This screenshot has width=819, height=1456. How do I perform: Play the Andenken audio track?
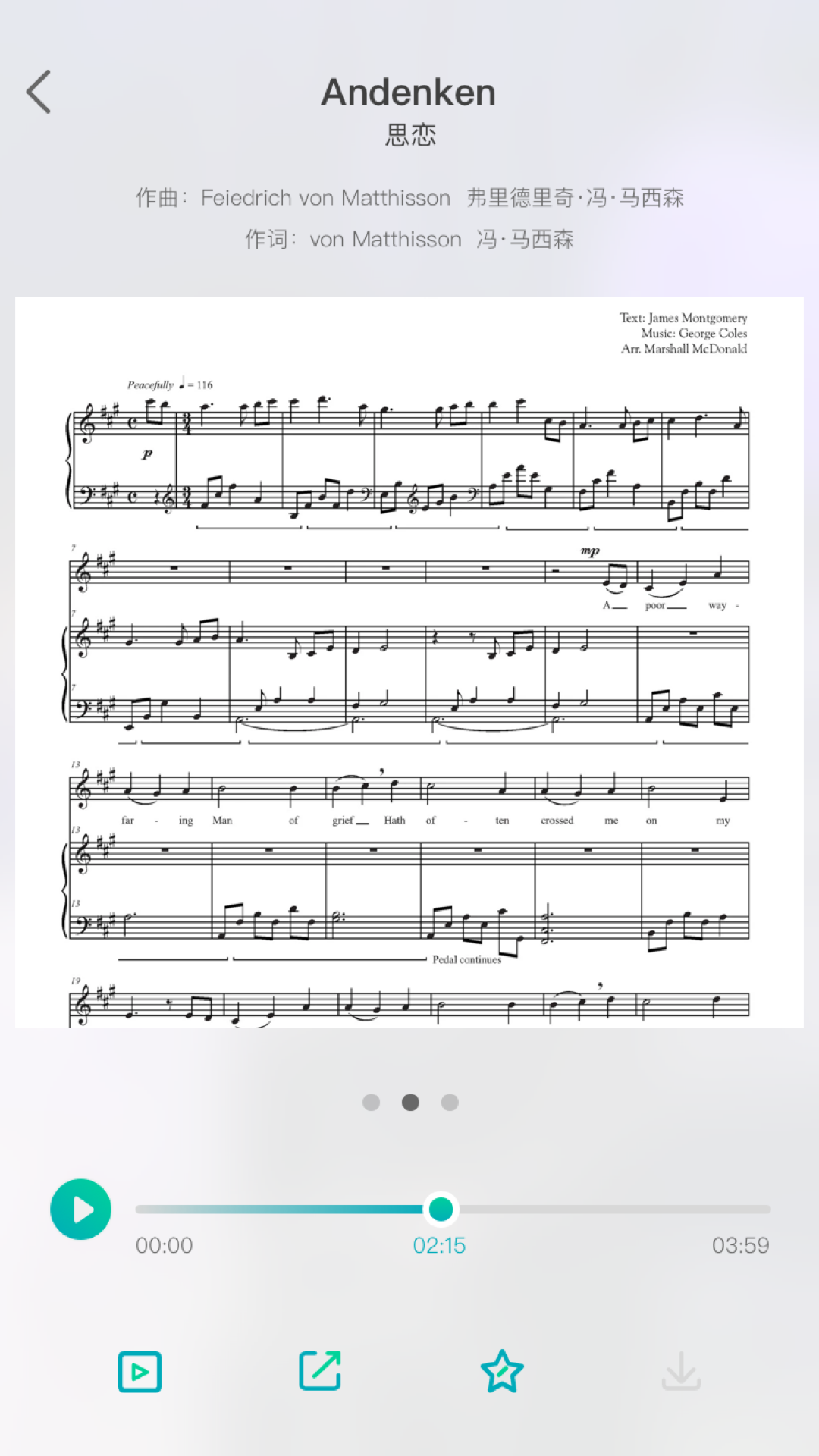click(81, 1210)
